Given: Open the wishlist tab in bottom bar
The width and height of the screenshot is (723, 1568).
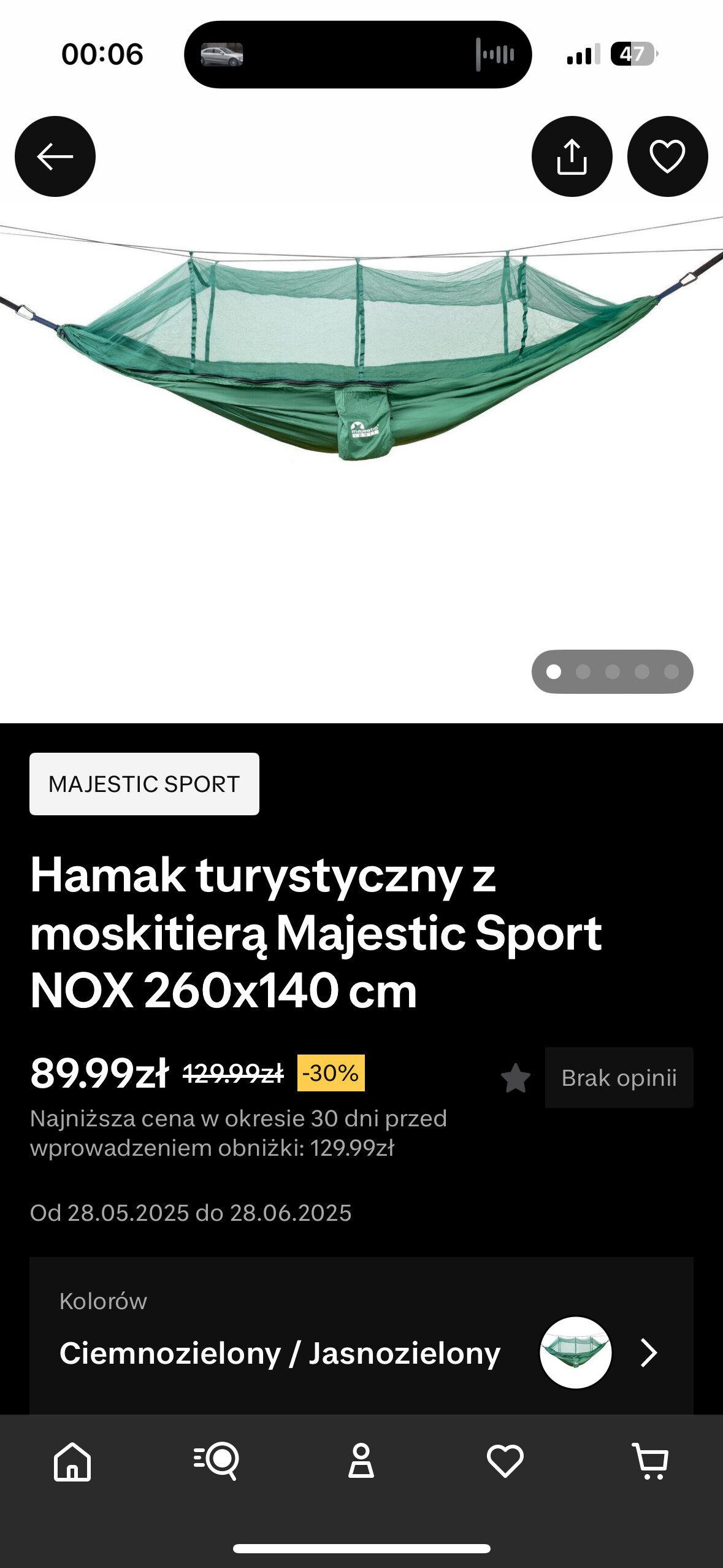Looking at the screenshot, I should coord(505,1461).
